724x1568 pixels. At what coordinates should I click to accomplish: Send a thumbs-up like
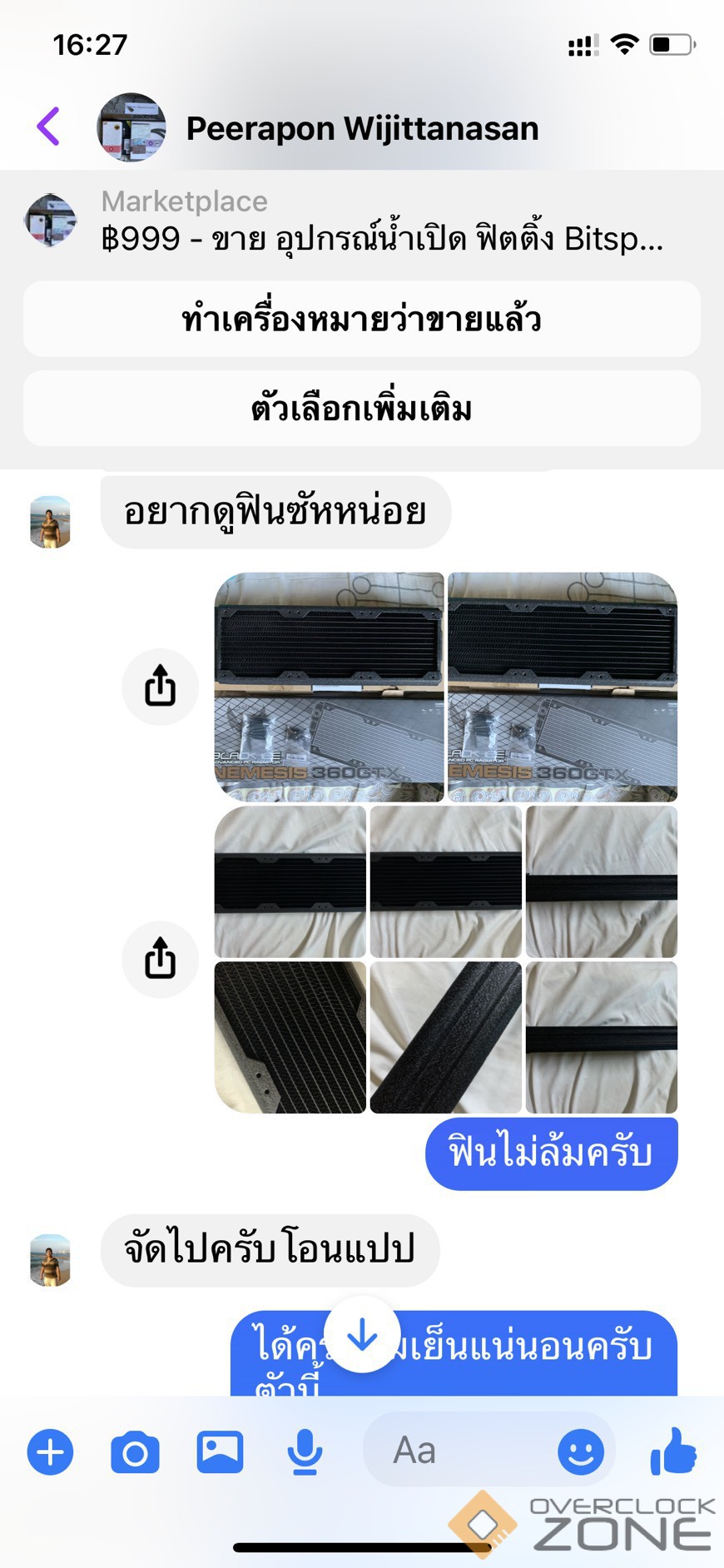click(672, 1451)
